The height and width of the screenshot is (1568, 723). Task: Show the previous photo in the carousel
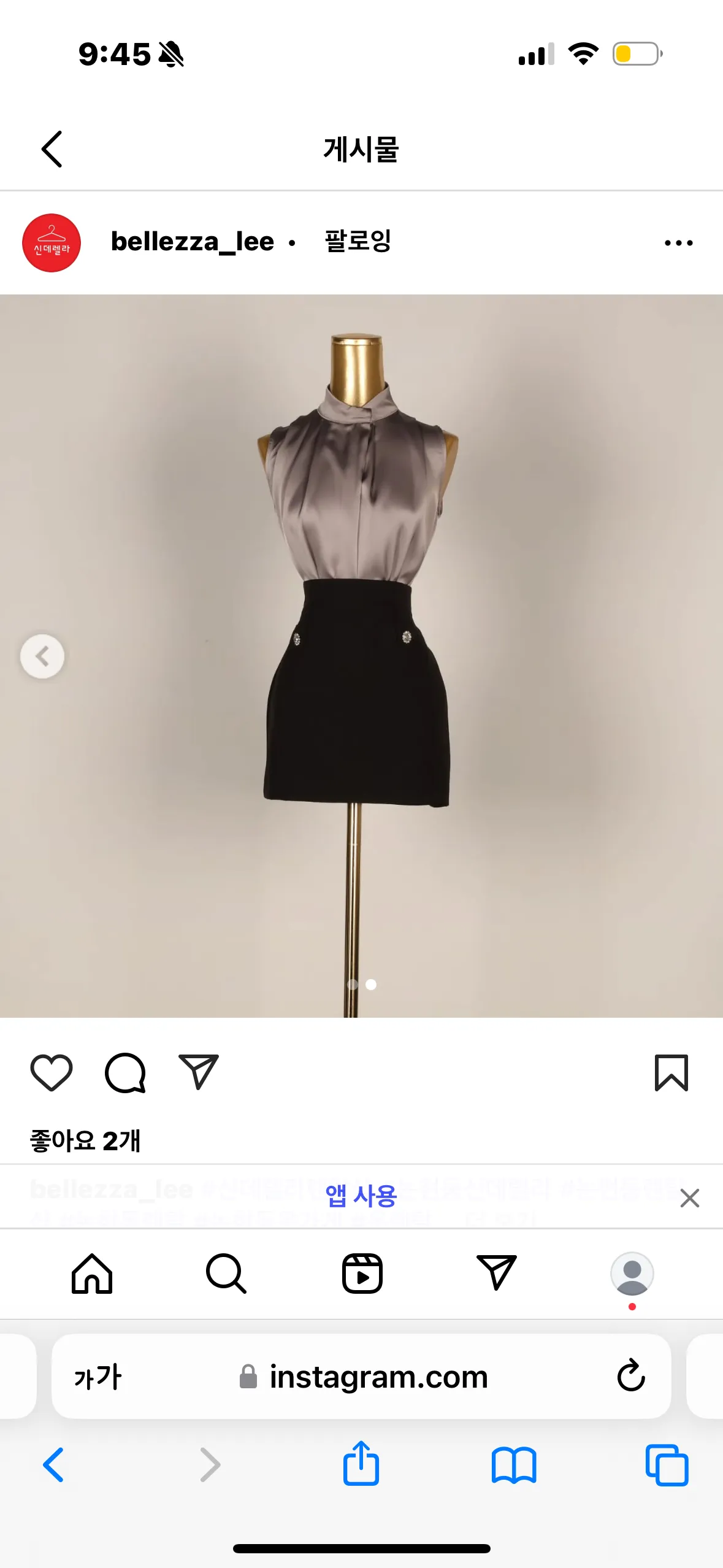(x=42, y=656)
